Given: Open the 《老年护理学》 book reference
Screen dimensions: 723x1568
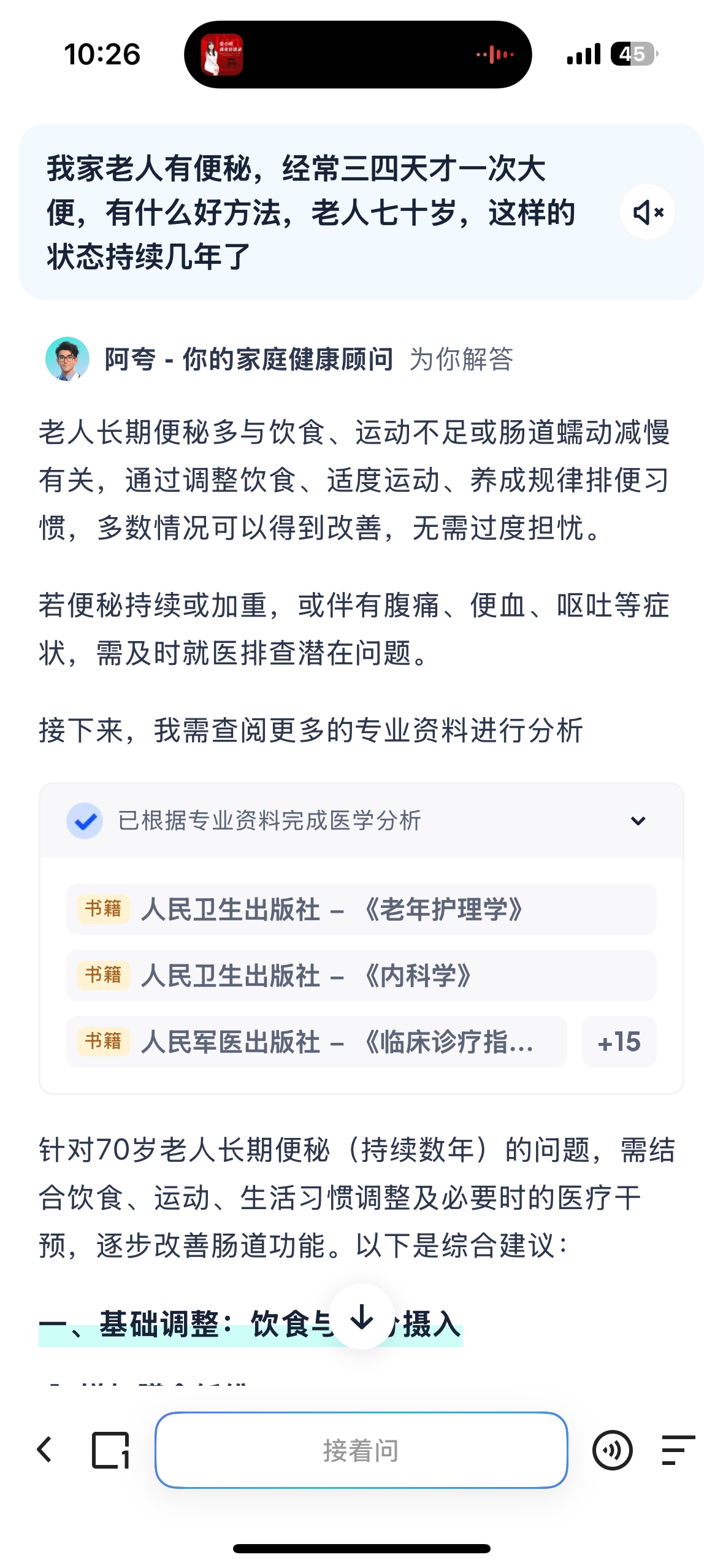Looking at the screenshot, I should [x=361, y=909].
